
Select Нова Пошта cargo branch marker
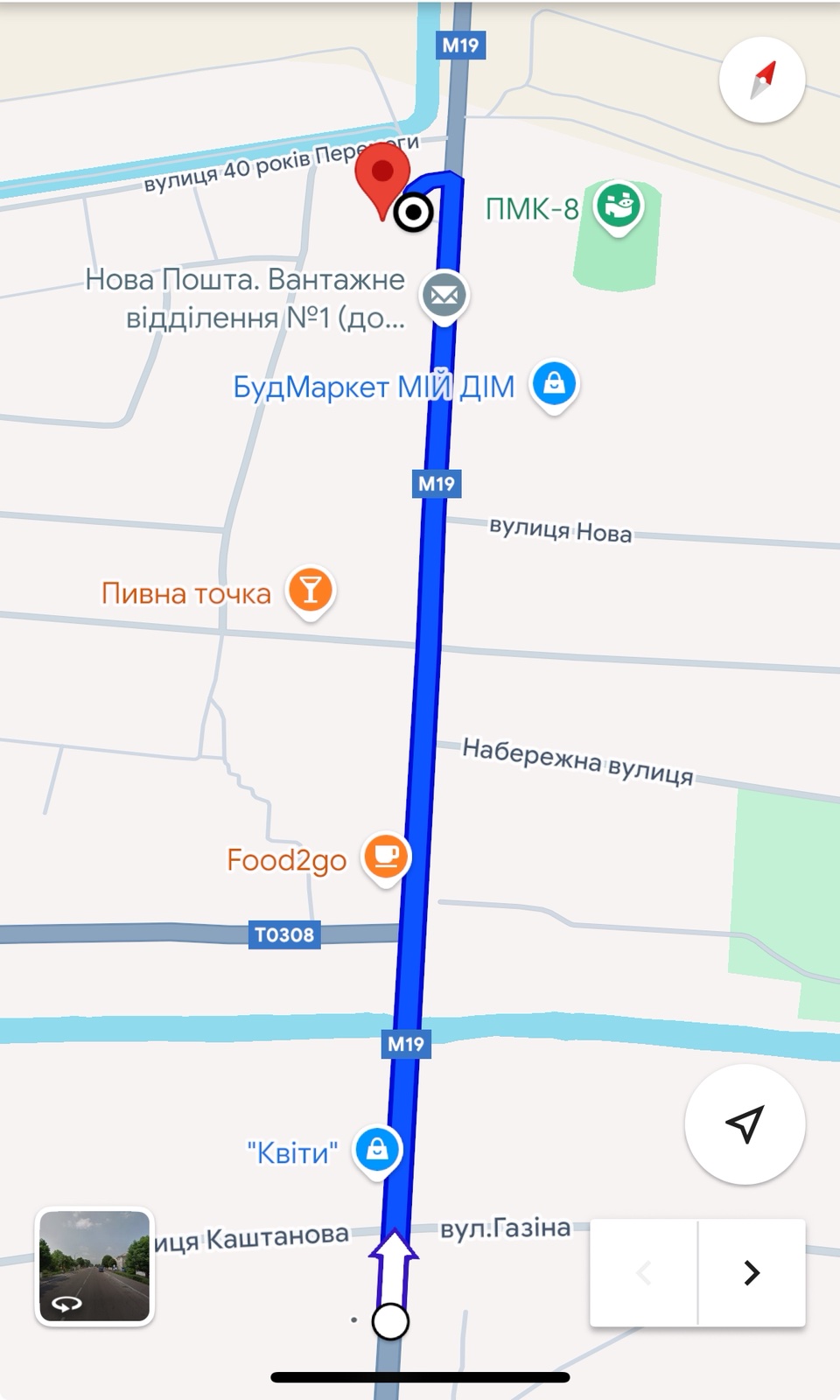pyautogui.click(x=444, y=295)
